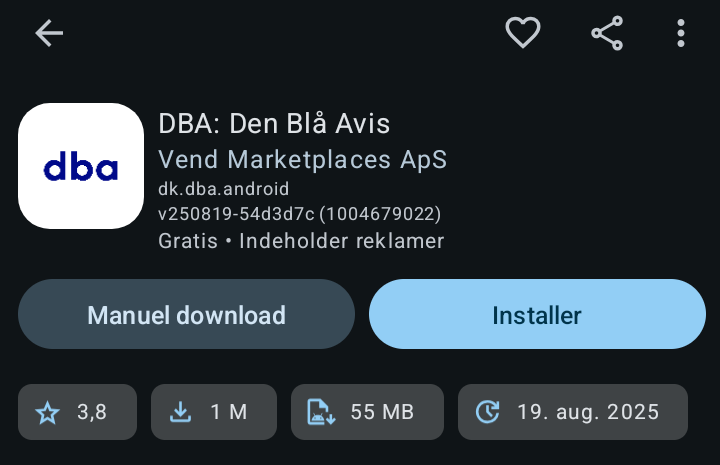Tap the 1 M downloads chip
The image size is (720, 465).
[x=213, y=412]
